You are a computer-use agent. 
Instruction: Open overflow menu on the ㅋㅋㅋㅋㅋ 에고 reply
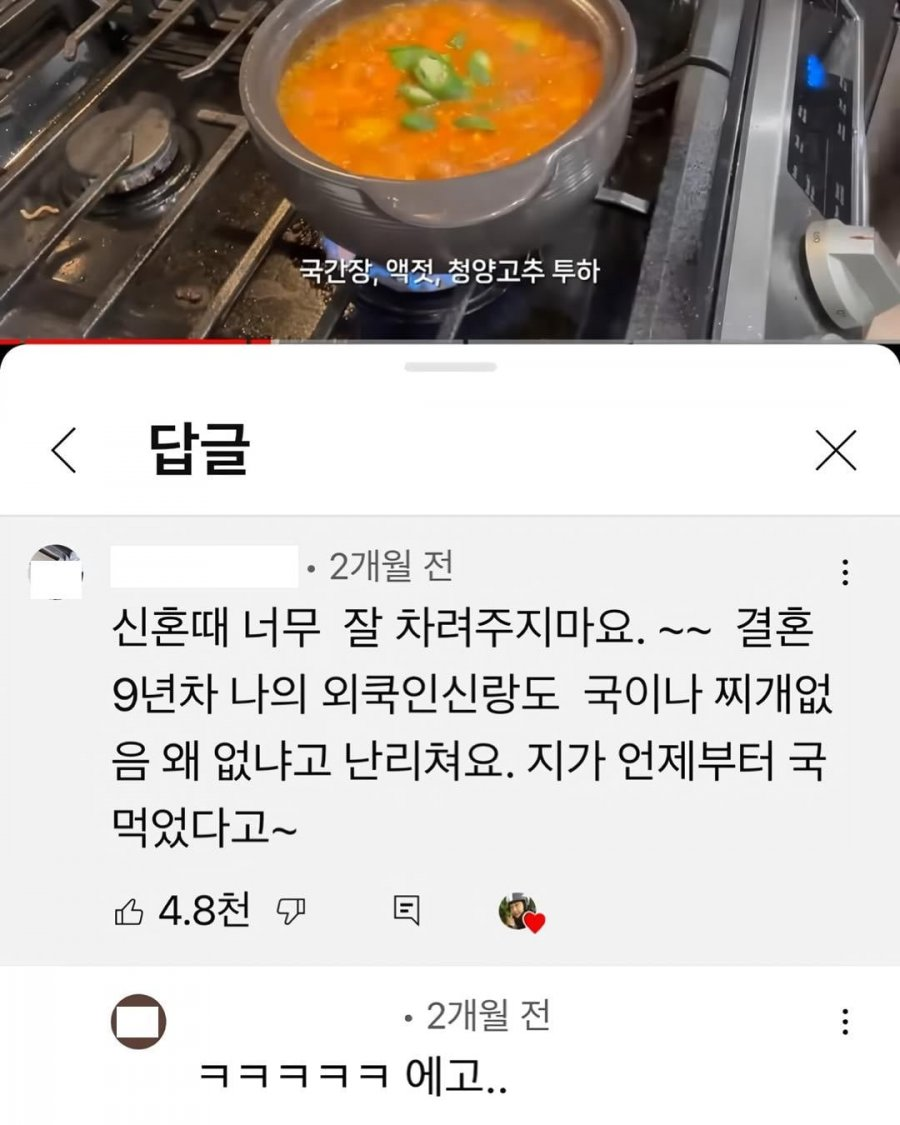pyautogui.click(x=845, y=1022)
